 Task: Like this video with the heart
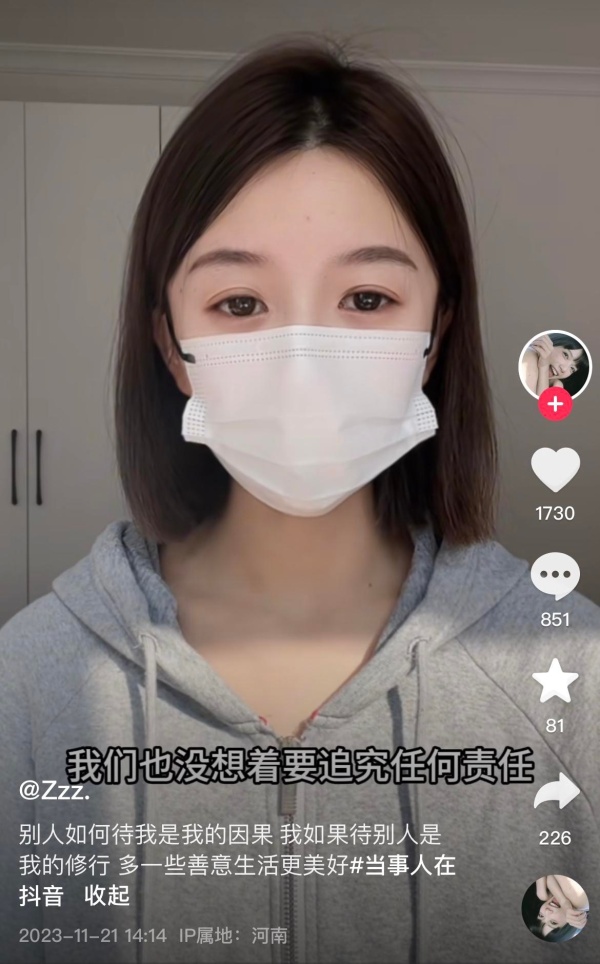point(555,469)
